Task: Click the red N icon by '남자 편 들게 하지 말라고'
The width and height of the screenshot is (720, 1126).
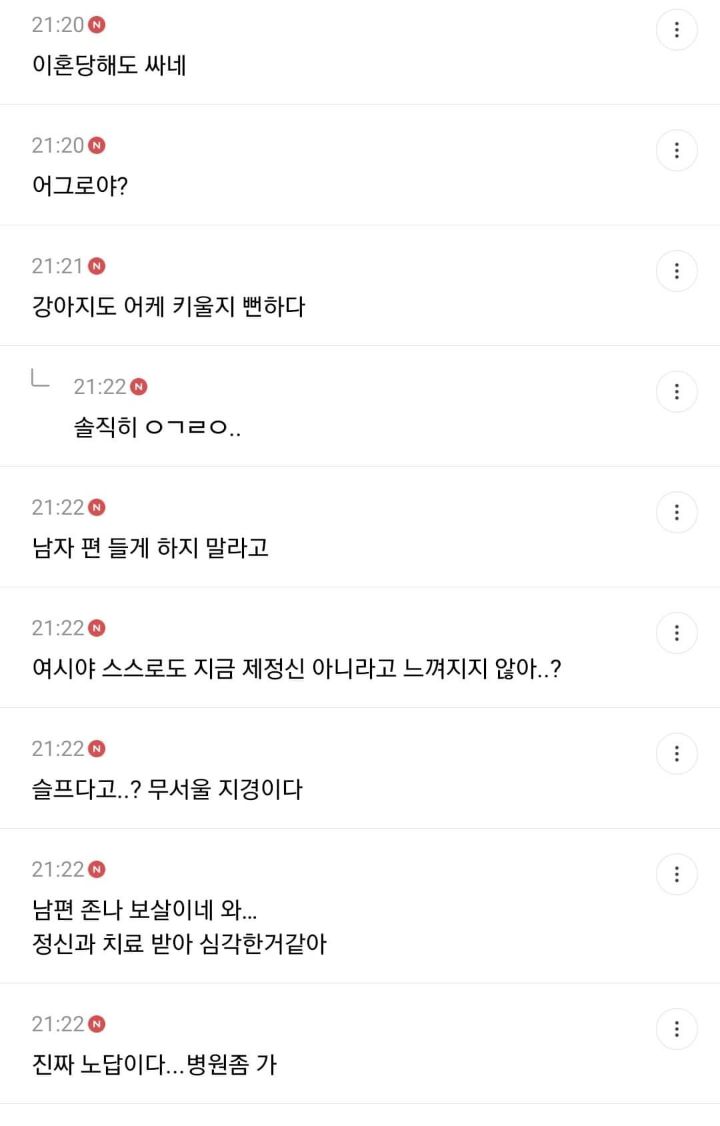Action: (96, 507)
